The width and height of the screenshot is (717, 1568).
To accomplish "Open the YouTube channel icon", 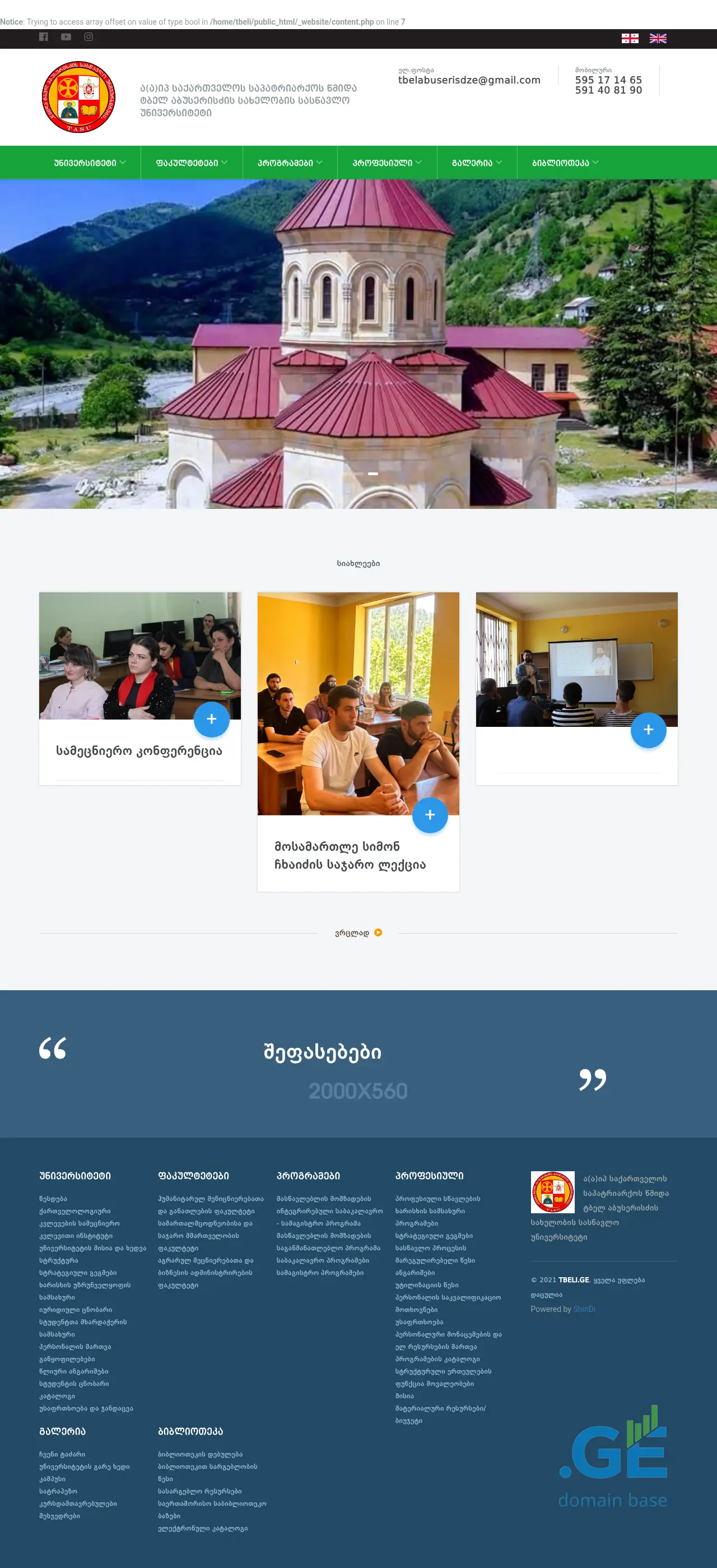I will point(66,37).
